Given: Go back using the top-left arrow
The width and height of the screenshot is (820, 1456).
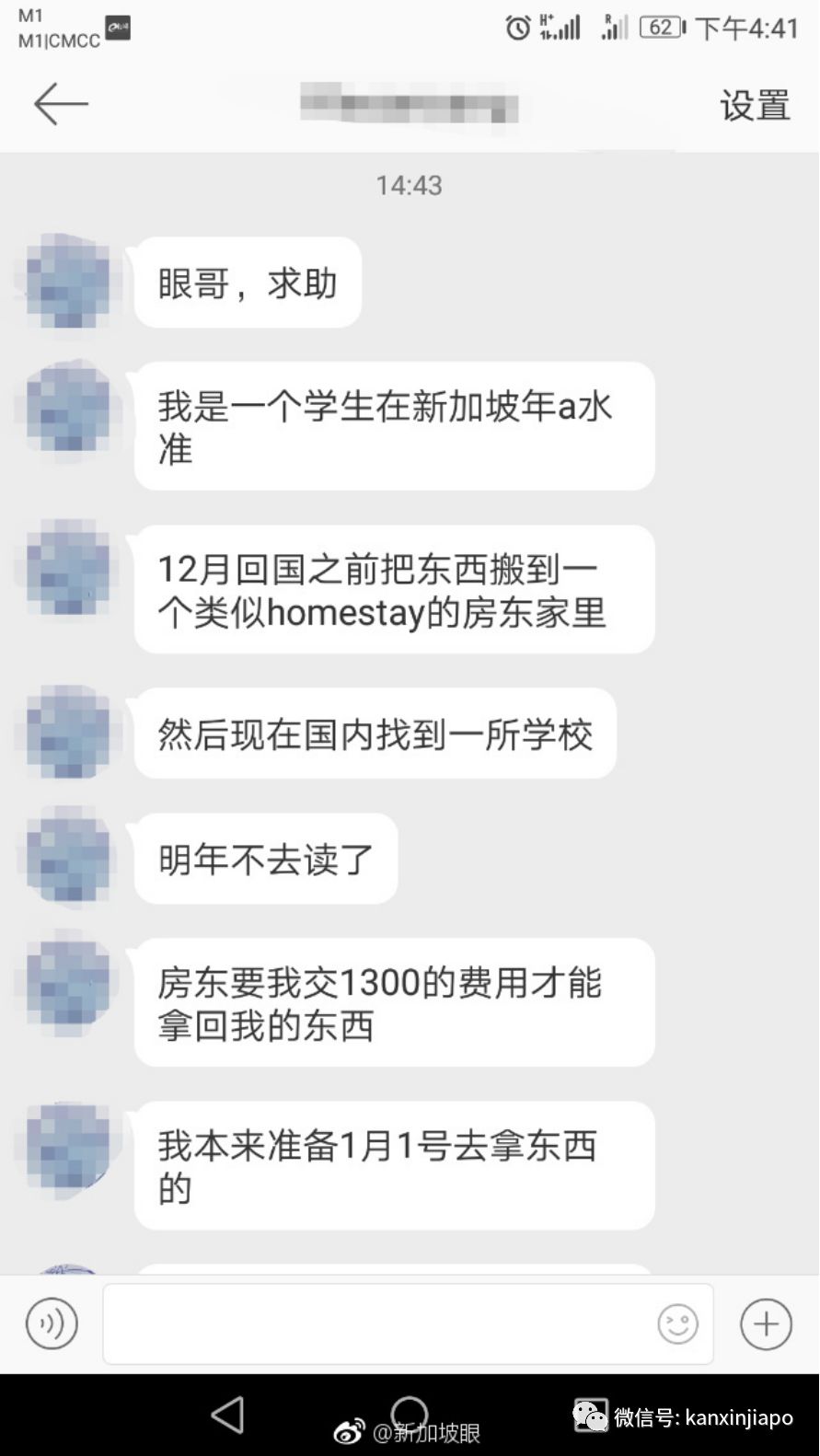Looking at the screenshot, I should point(61,103).
